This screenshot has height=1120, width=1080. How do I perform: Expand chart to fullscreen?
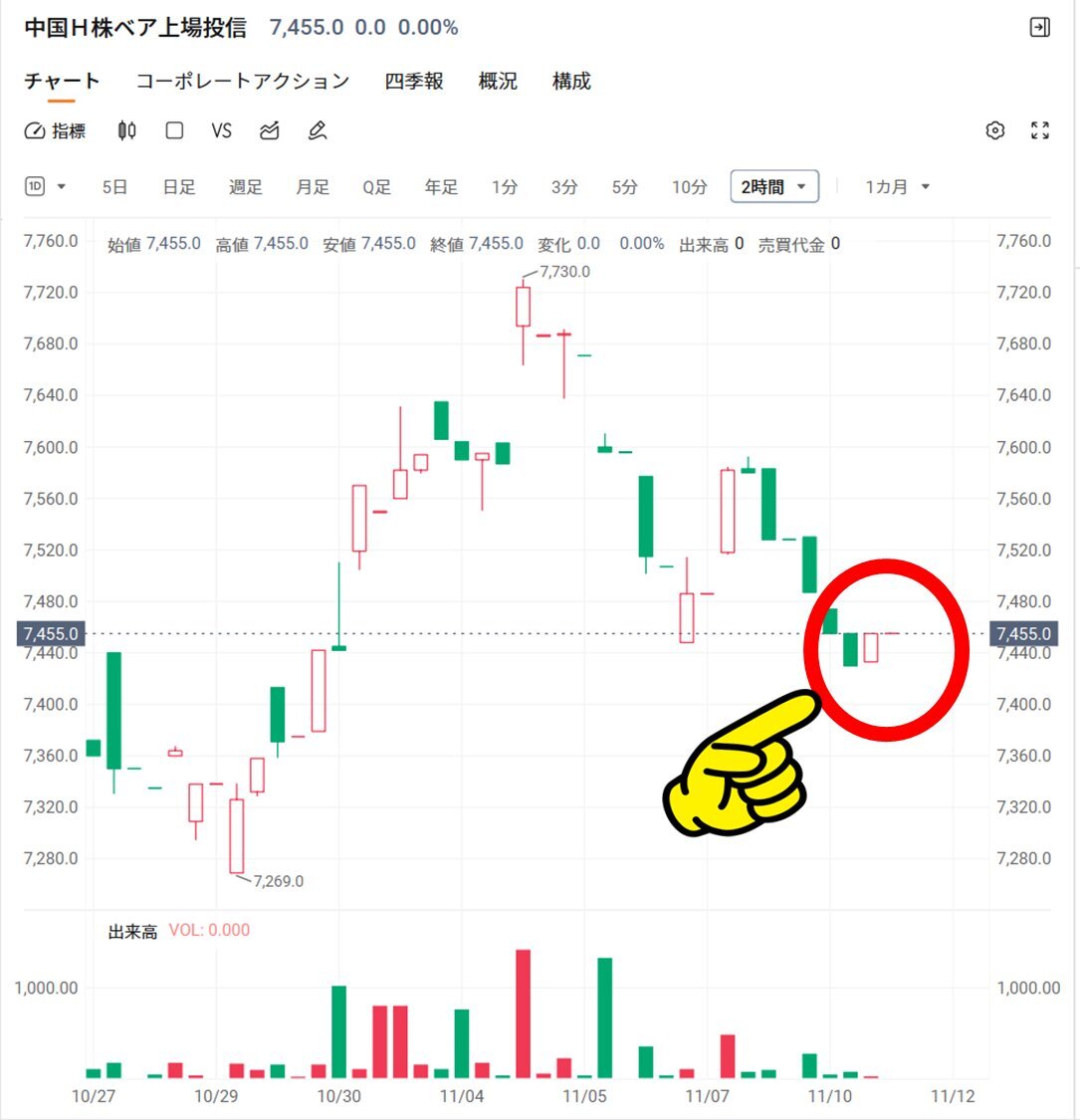tap(1040, 130)
